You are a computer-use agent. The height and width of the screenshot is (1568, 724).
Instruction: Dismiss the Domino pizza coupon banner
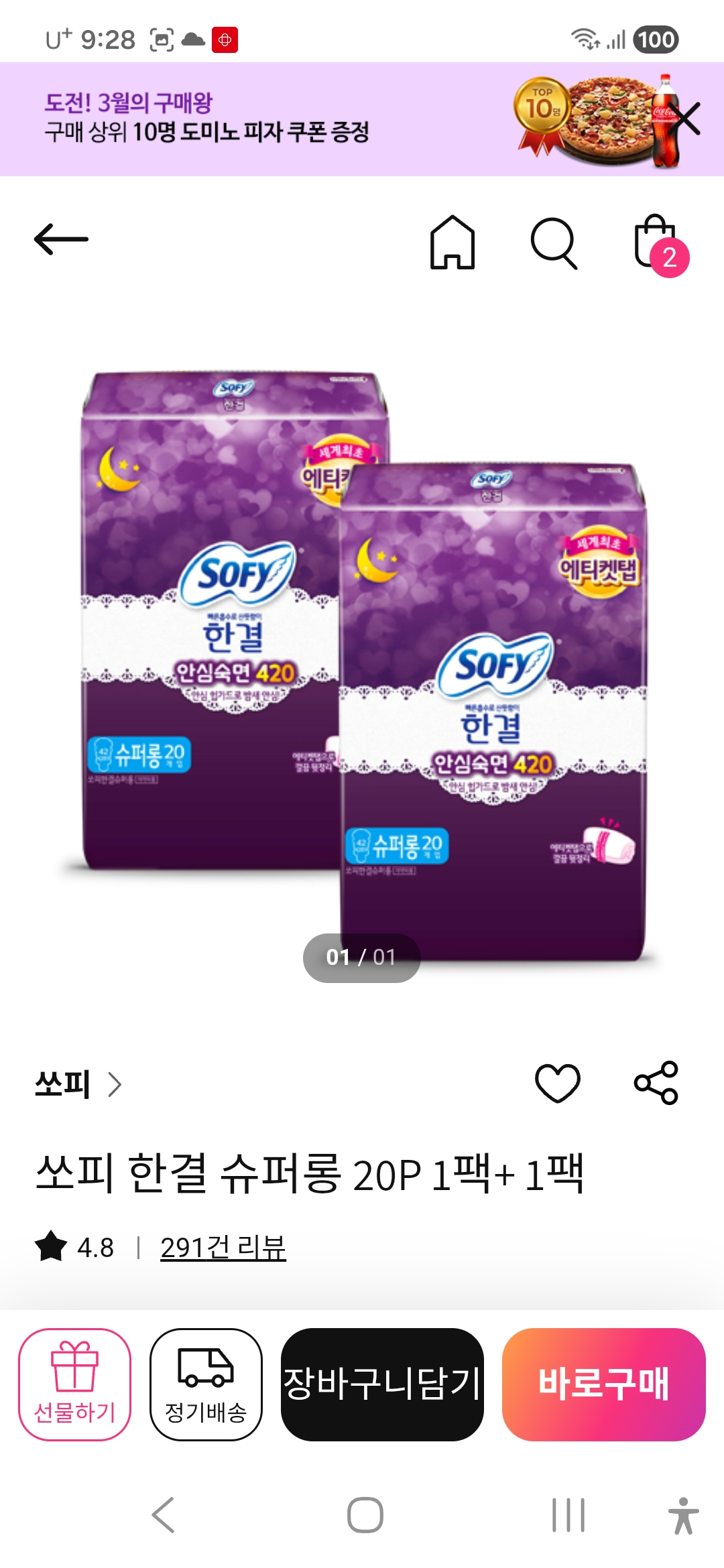tap(686, 119)
